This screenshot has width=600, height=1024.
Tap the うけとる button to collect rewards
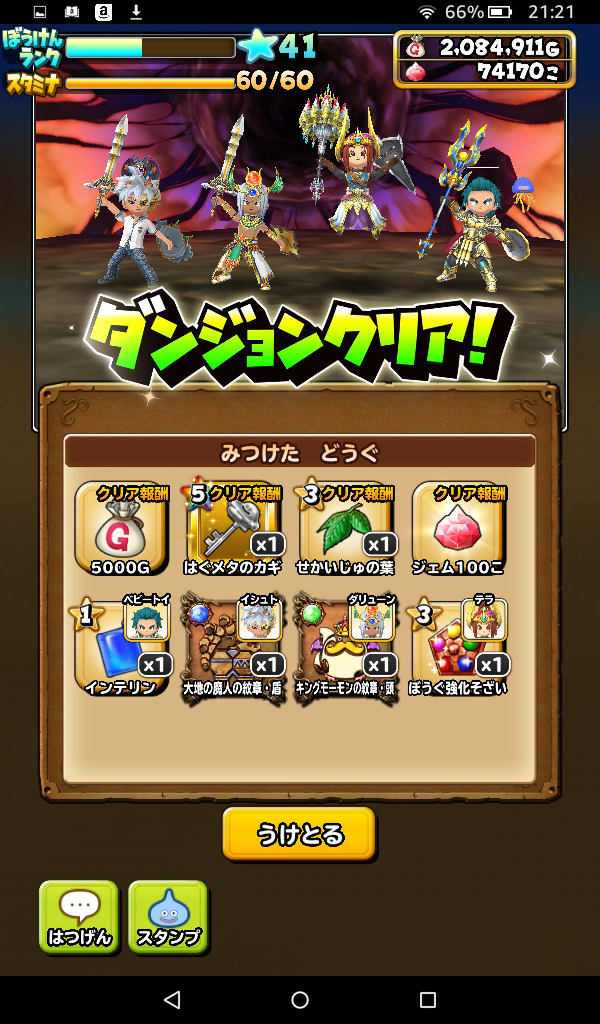click(x=299, y=833)
